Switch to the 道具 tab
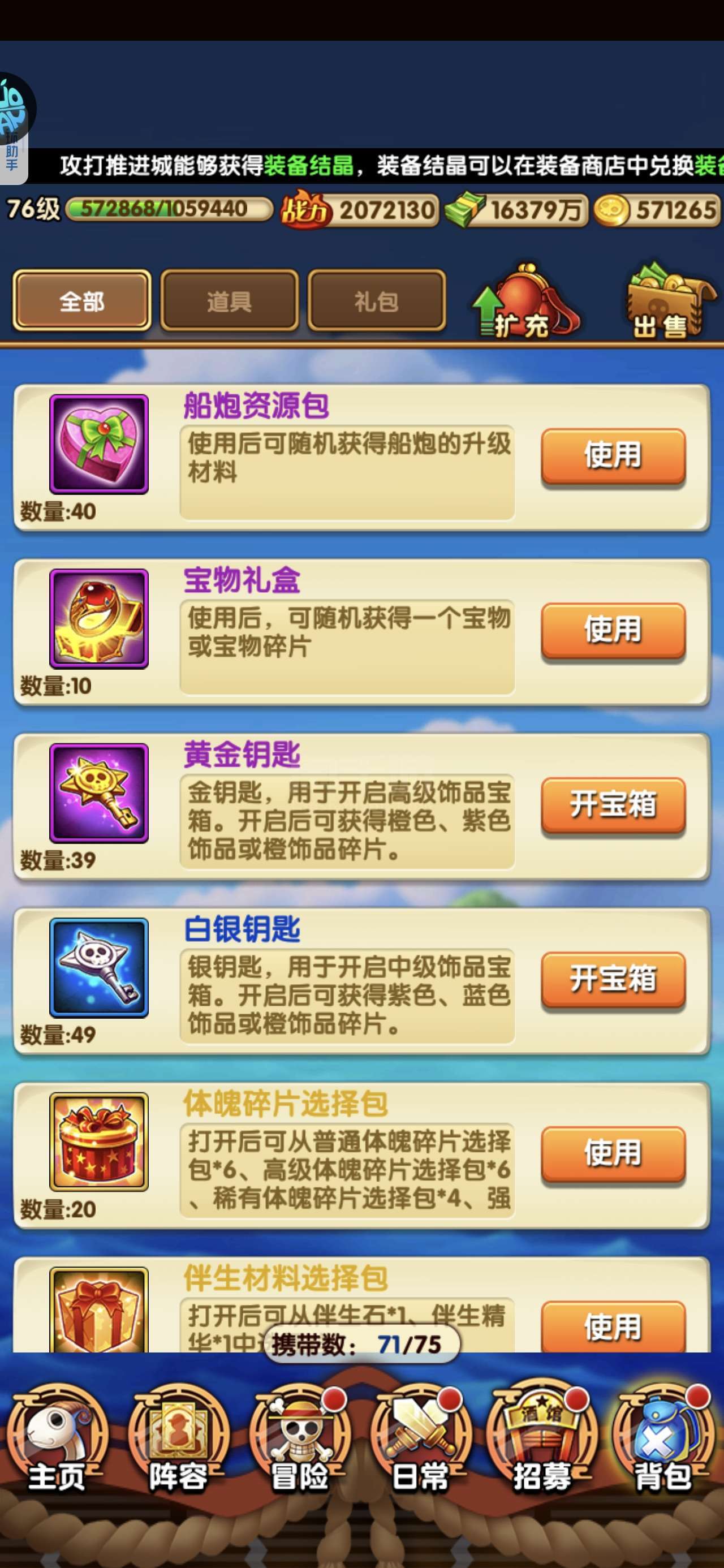This screenshot has width=724, height=1568. [230, 301]
